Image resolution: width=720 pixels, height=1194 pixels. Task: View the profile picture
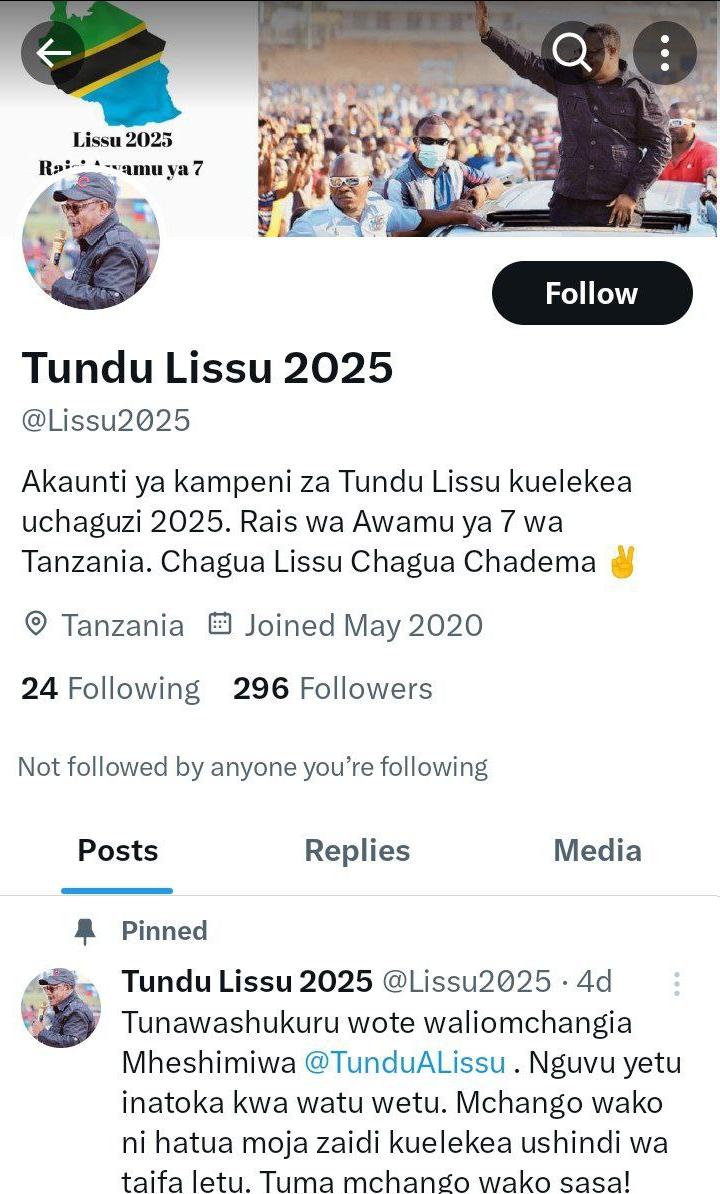point(91,240)
